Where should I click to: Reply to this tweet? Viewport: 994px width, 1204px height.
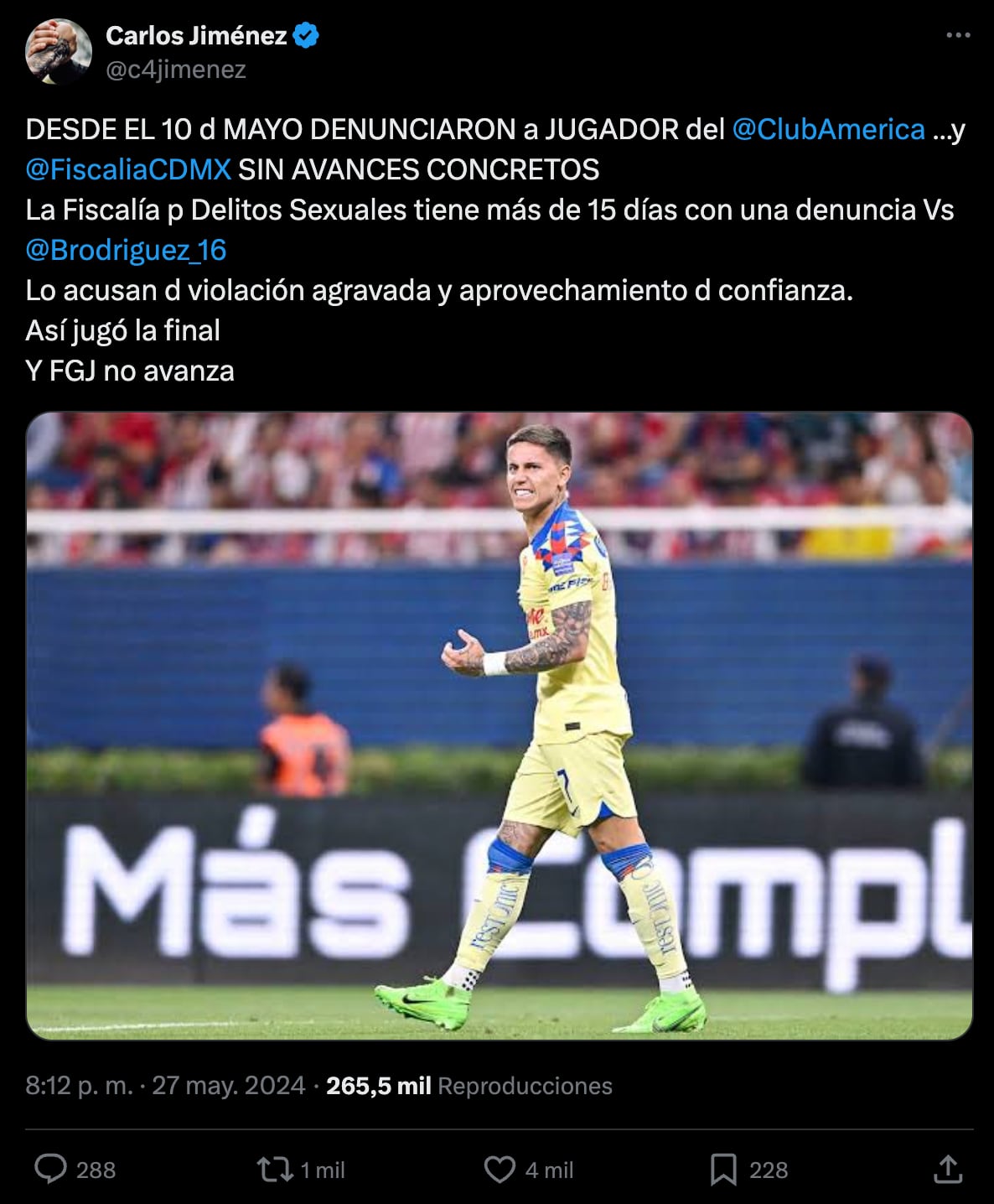[x=51, y=1169]
